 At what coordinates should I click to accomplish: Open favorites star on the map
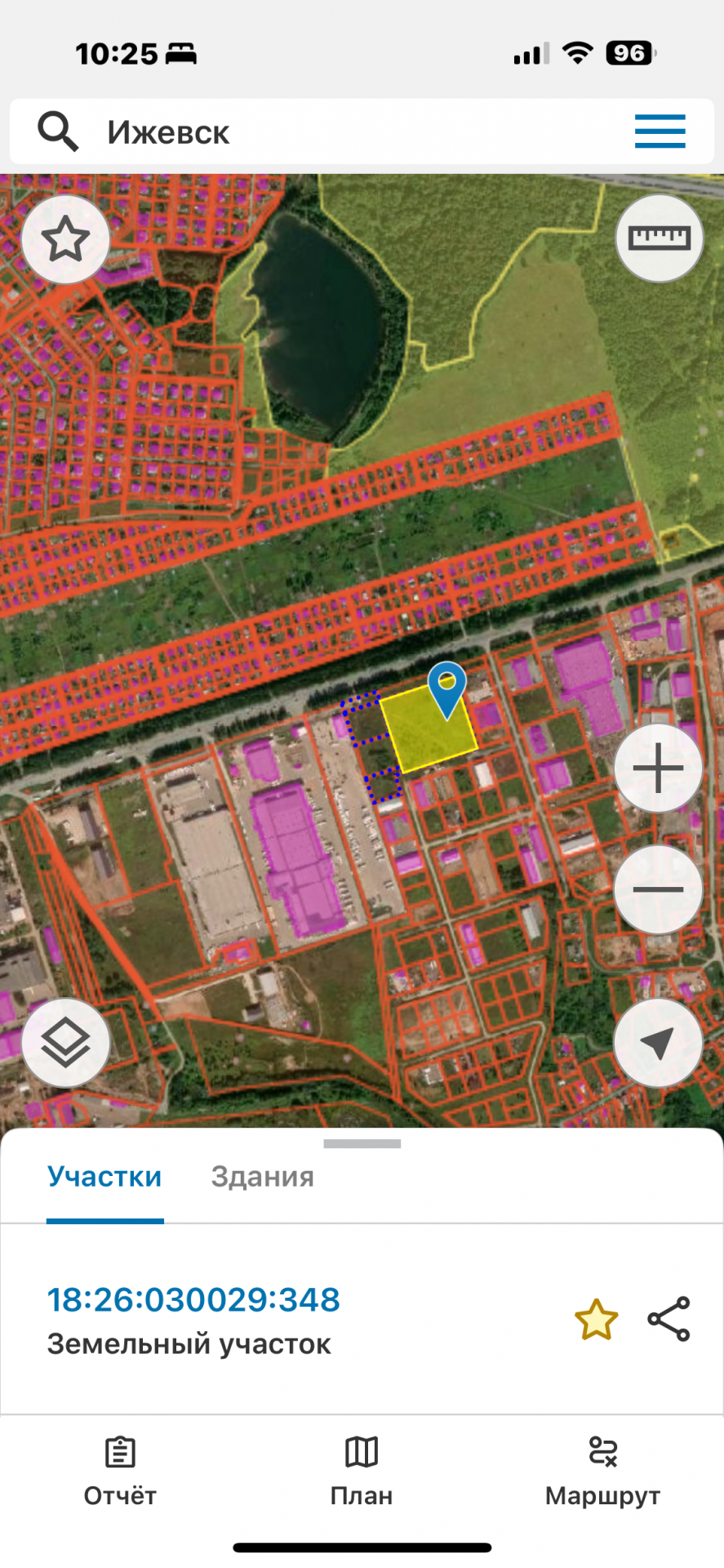coord(65,239)
